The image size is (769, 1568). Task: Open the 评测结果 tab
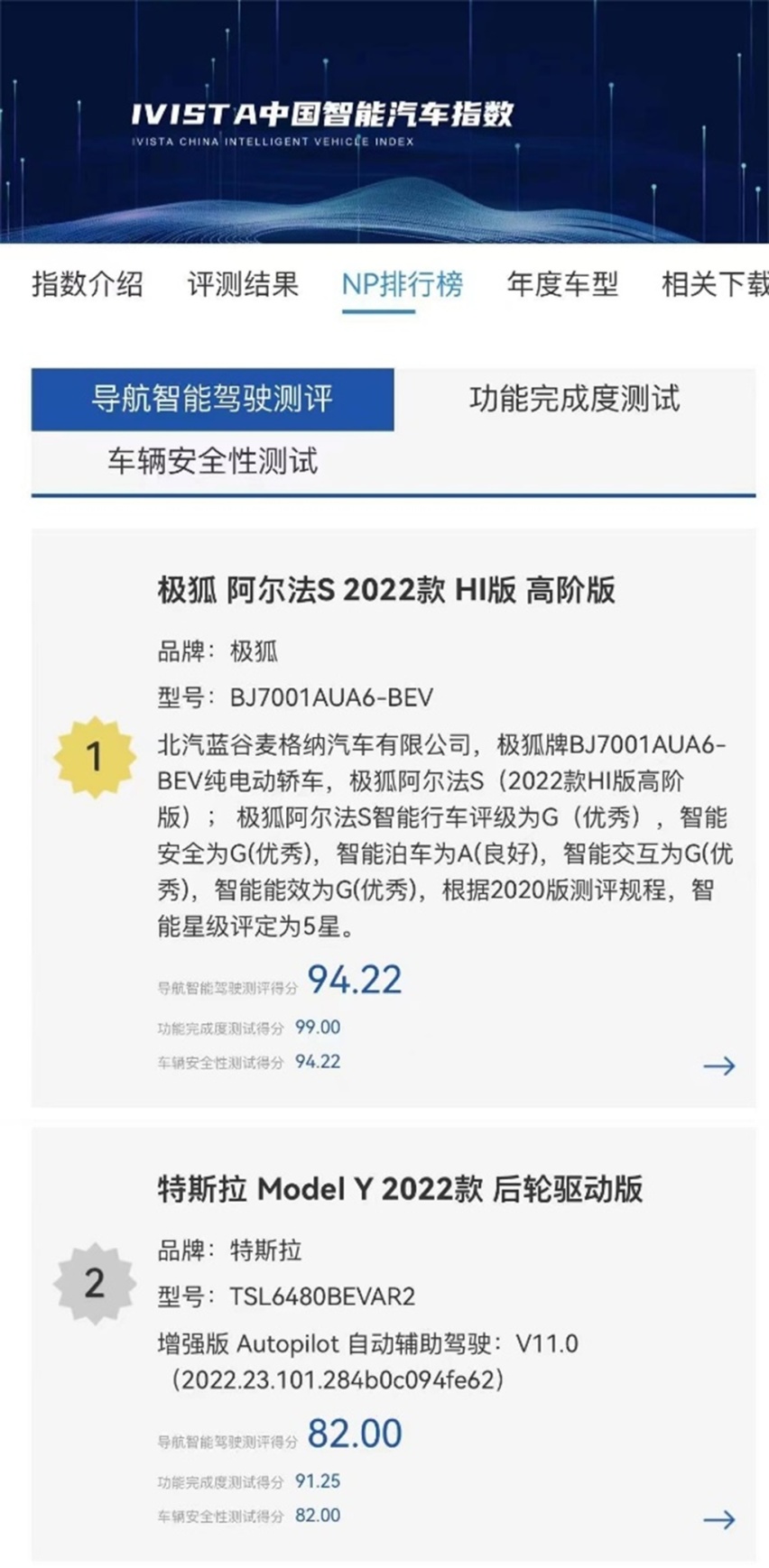coord(243,284)
